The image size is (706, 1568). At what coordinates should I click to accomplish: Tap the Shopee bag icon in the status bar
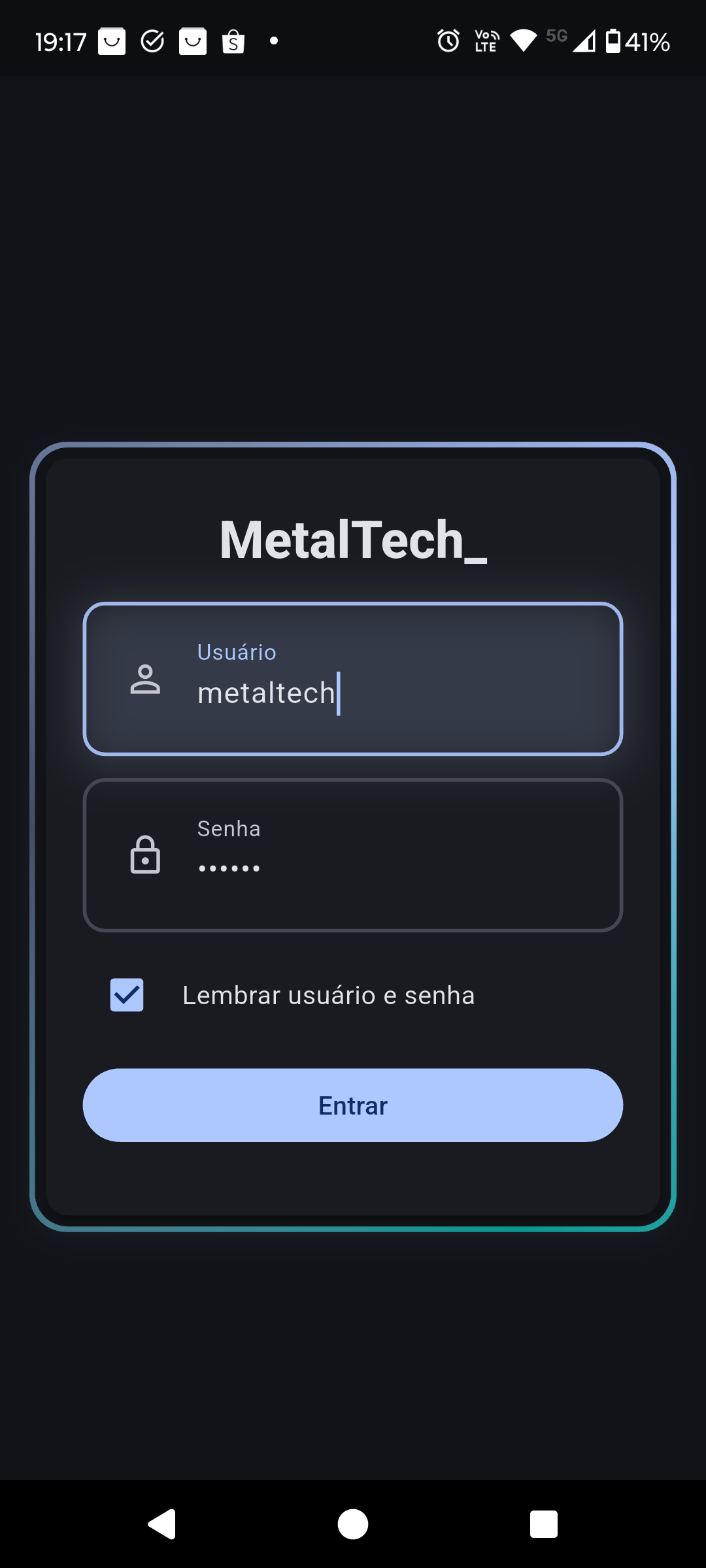point(232,41)
